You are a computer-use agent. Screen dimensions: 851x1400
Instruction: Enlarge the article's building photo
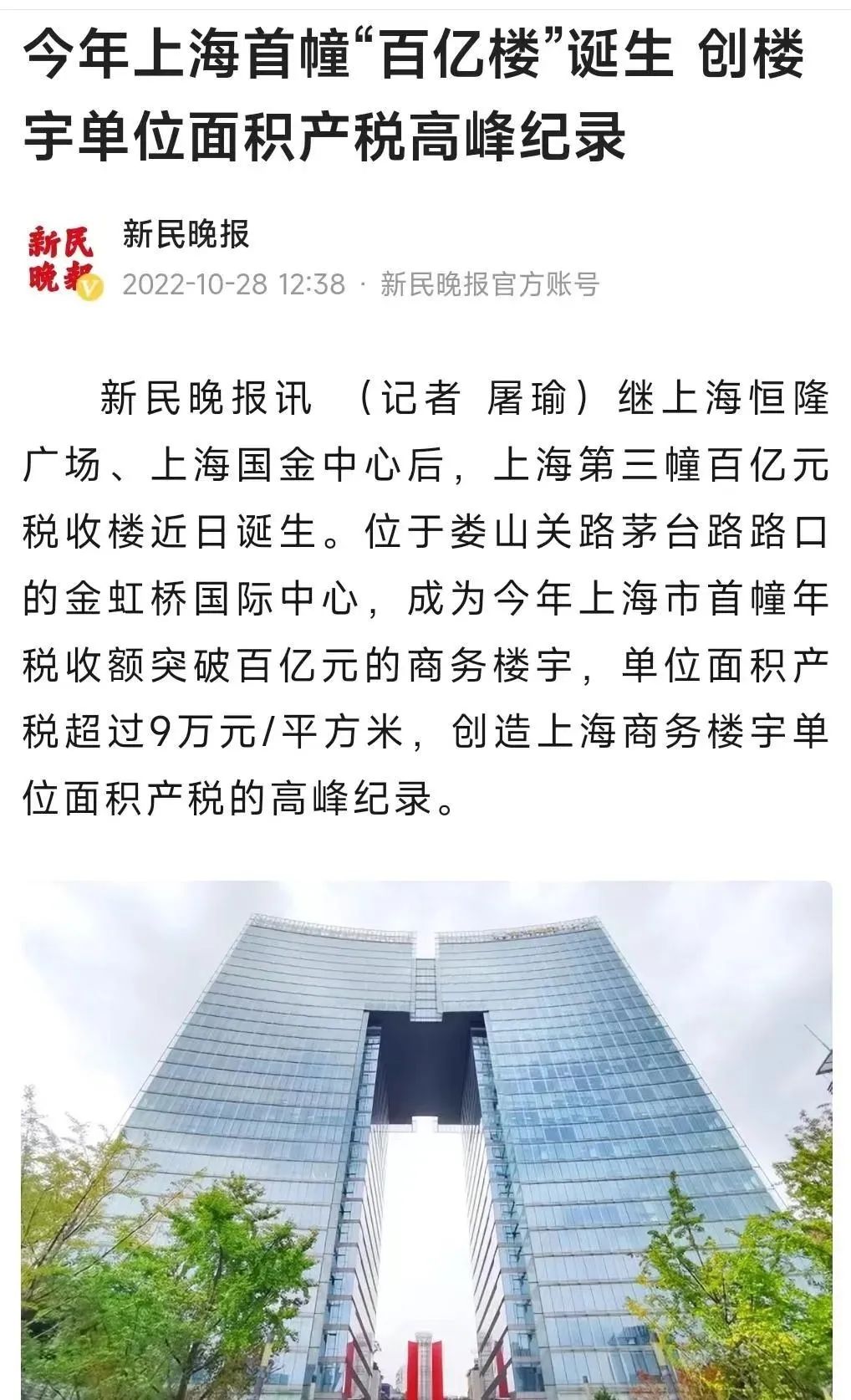(x=426, y=1137)
